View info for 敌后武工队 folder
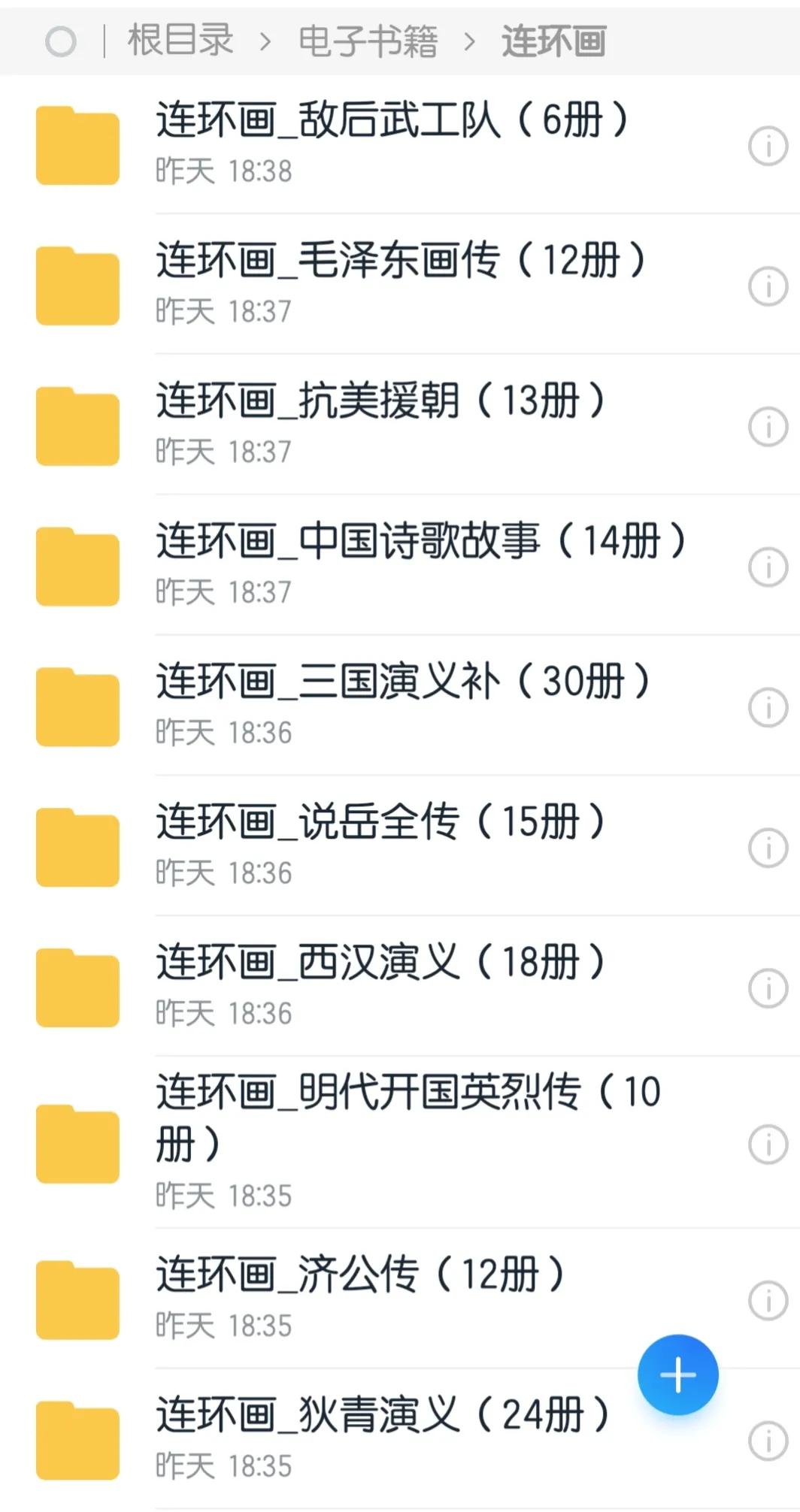The image size is (800, 1512). pos(766,145)
